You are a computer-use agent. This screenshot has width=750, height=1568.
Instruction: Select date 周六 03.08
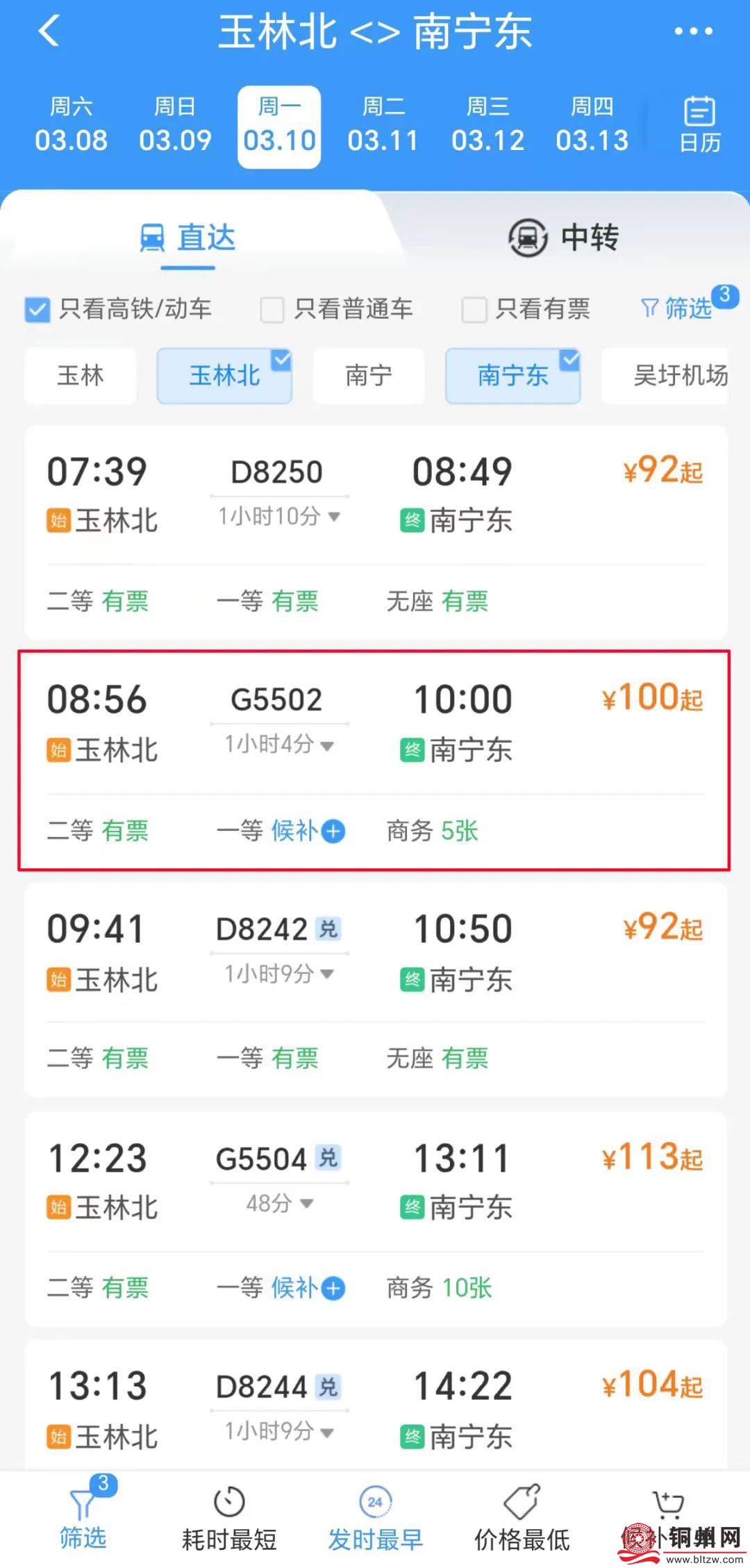click(71, 126)
